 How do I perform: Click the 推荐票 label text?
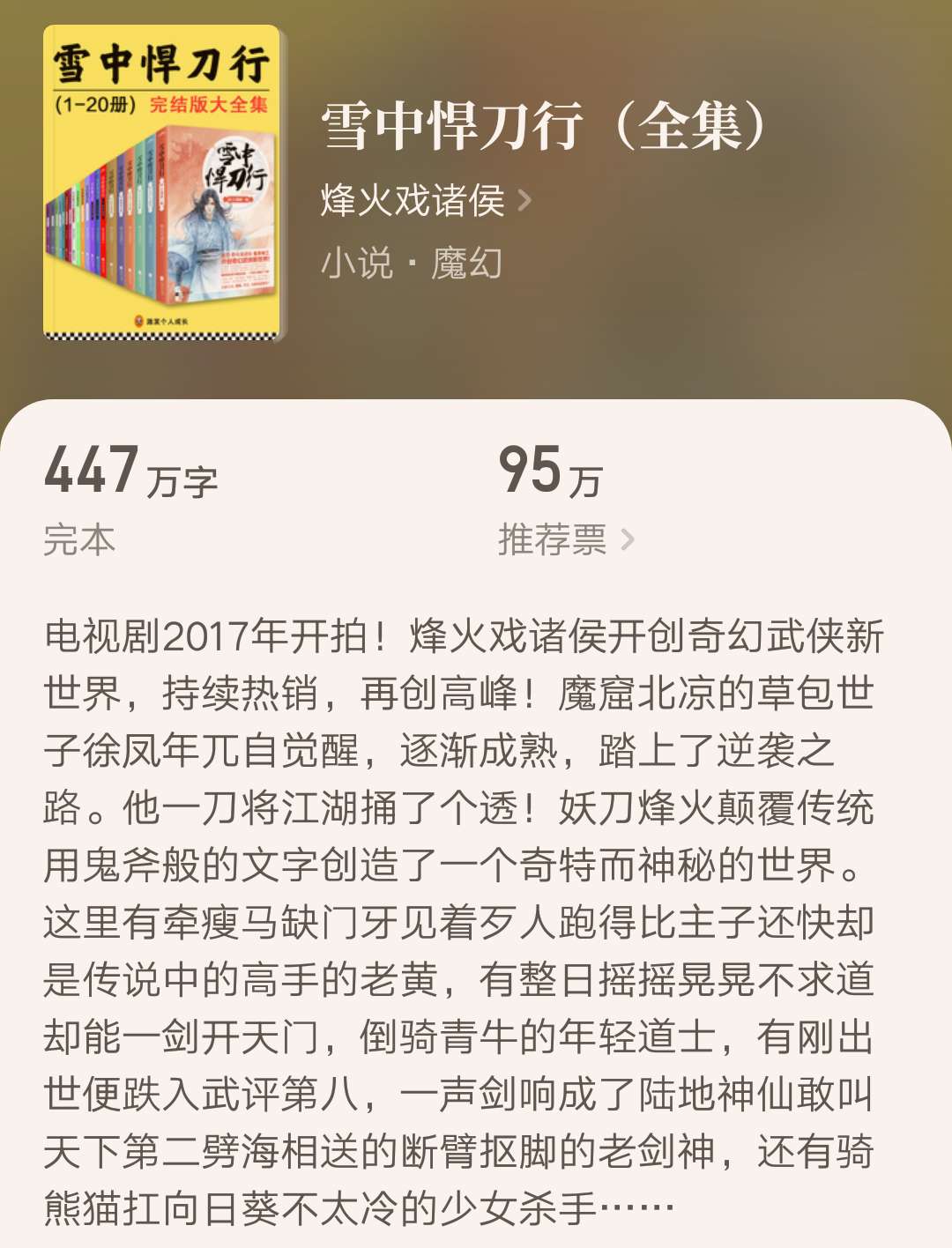pos(551,542)
